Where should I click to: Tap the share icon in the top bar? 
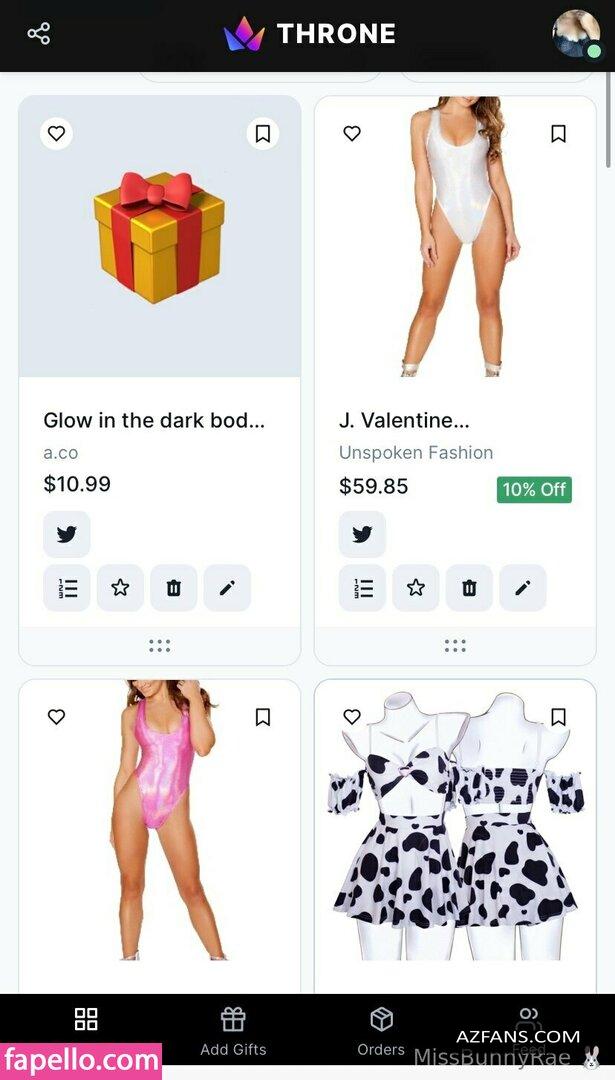tap(39, 34)
